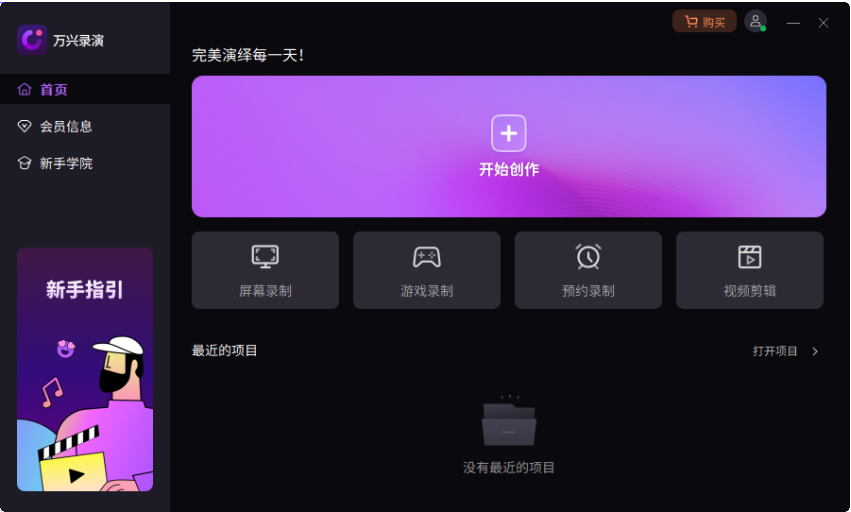The width and height of the screenshot is (851, 512).
Task: Open 预约录制 scheduled recording
Action: (x=588, y=270)
